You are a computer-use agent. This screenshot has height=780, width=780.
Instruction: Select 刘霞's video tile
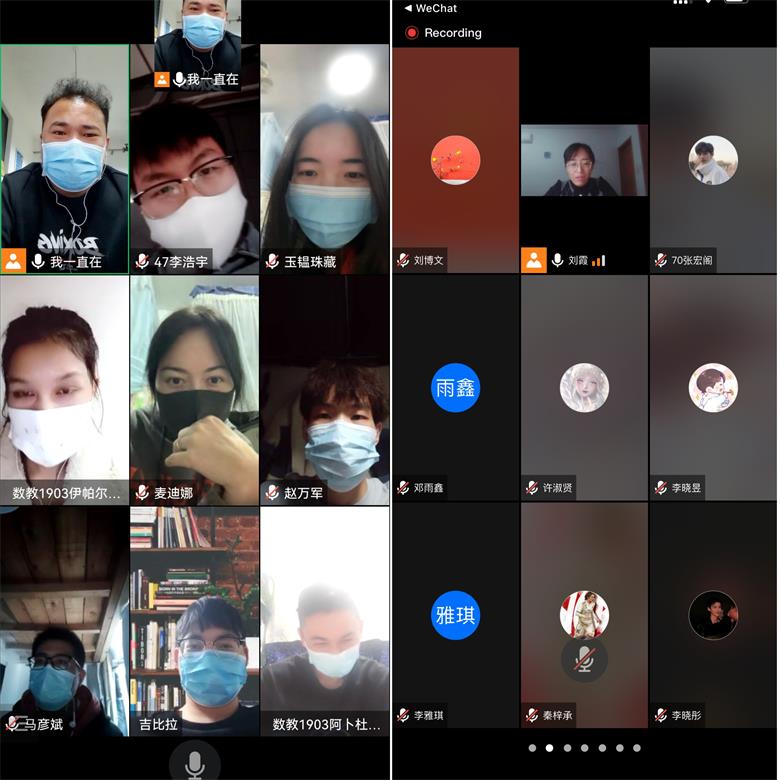pos(584,160)
